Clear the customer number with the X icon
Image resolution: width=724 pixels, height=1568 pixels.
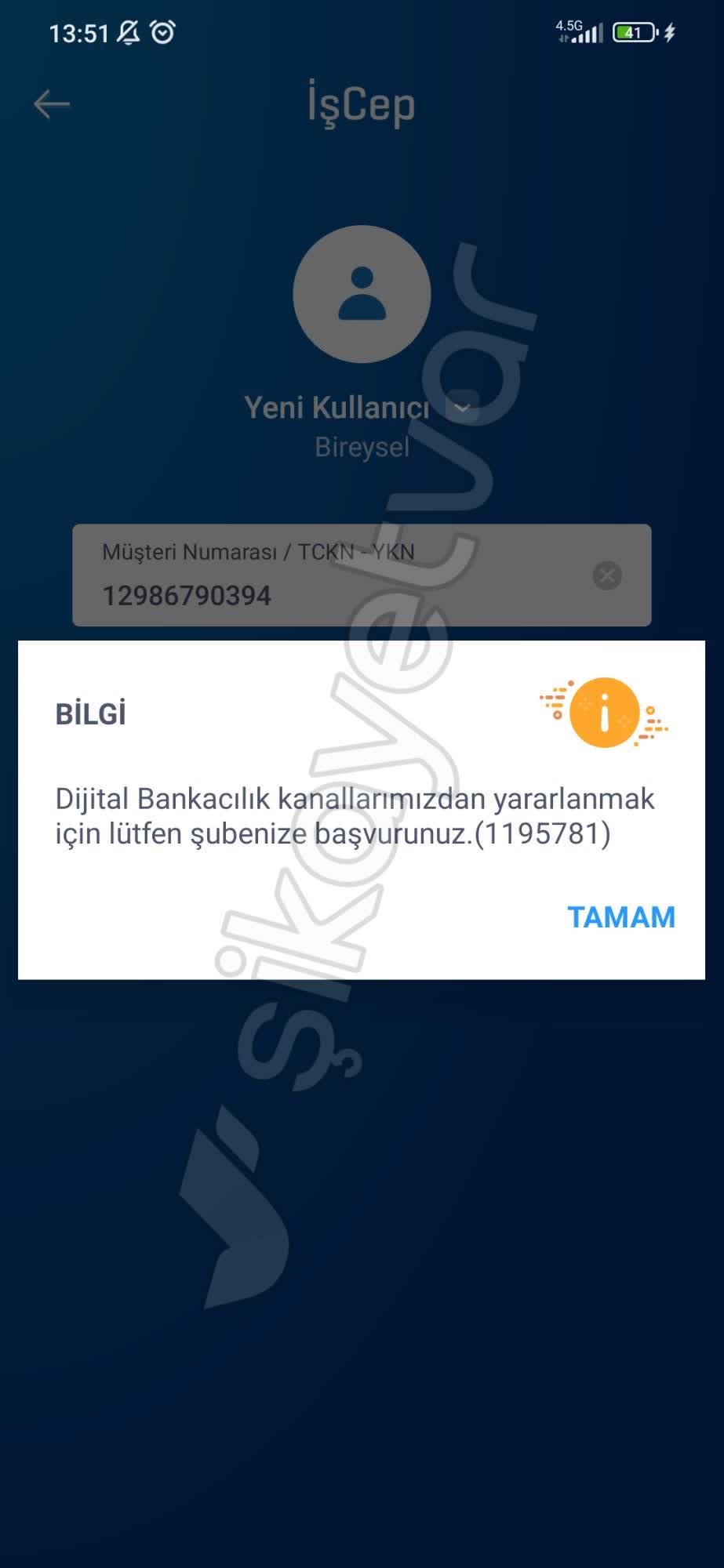click(605, 575)
